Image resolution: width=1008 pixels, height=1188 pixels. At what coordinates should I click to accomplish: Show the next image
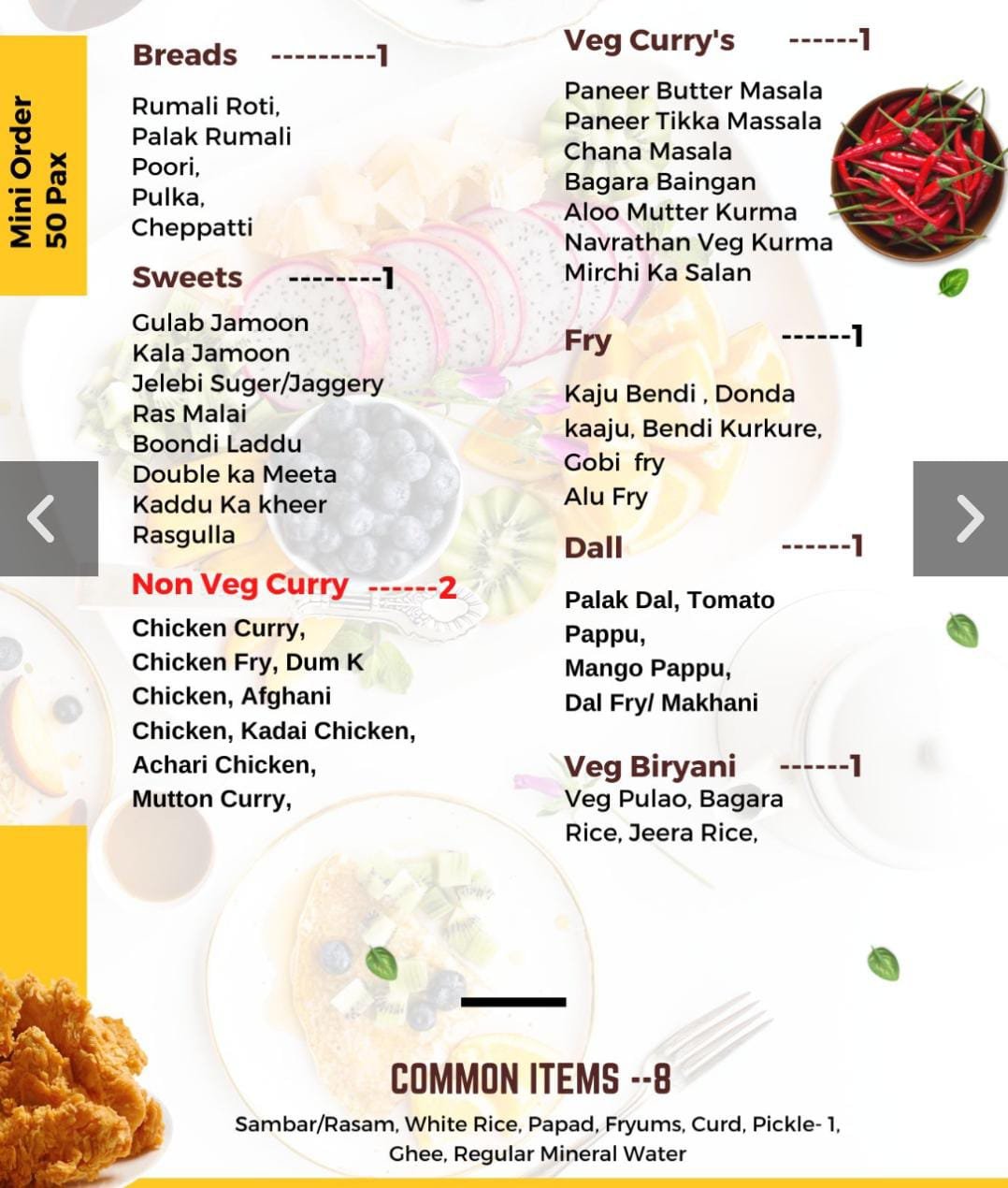963,518
